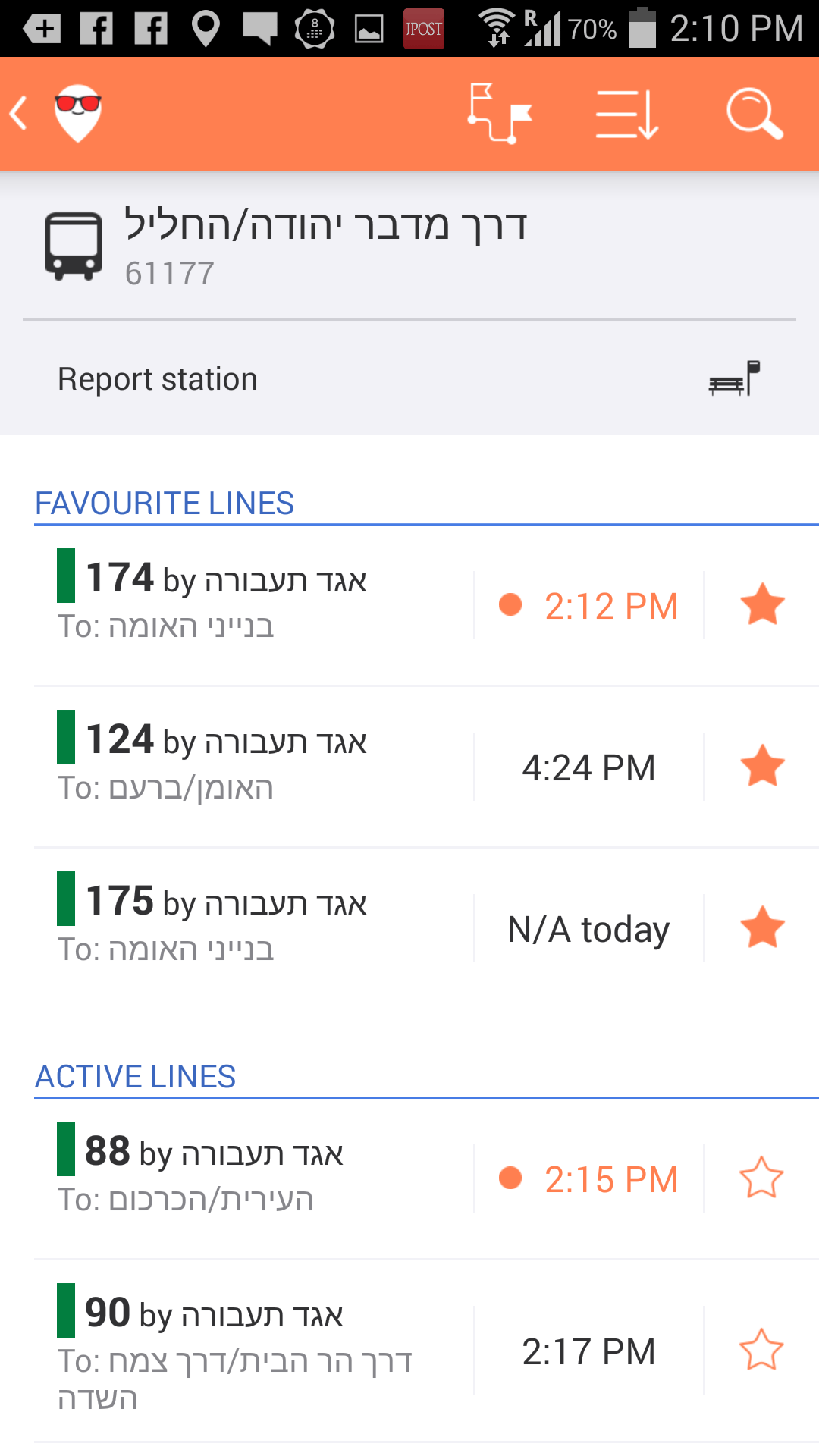Screen dimensions: 819x1456
Task: Open the sort lines option
Action: pyautogui.click(x=626, y=114)
